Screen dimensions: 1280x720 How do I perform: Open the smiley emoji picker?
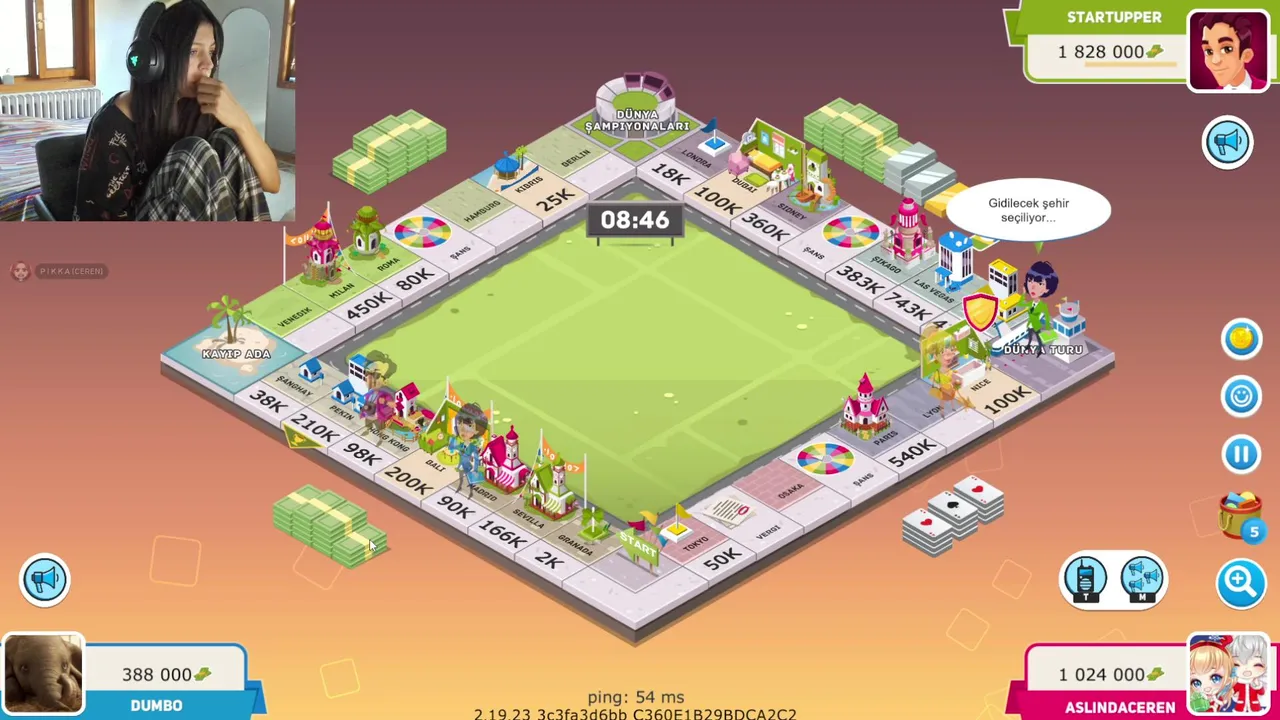click(x=1241, y=396)
